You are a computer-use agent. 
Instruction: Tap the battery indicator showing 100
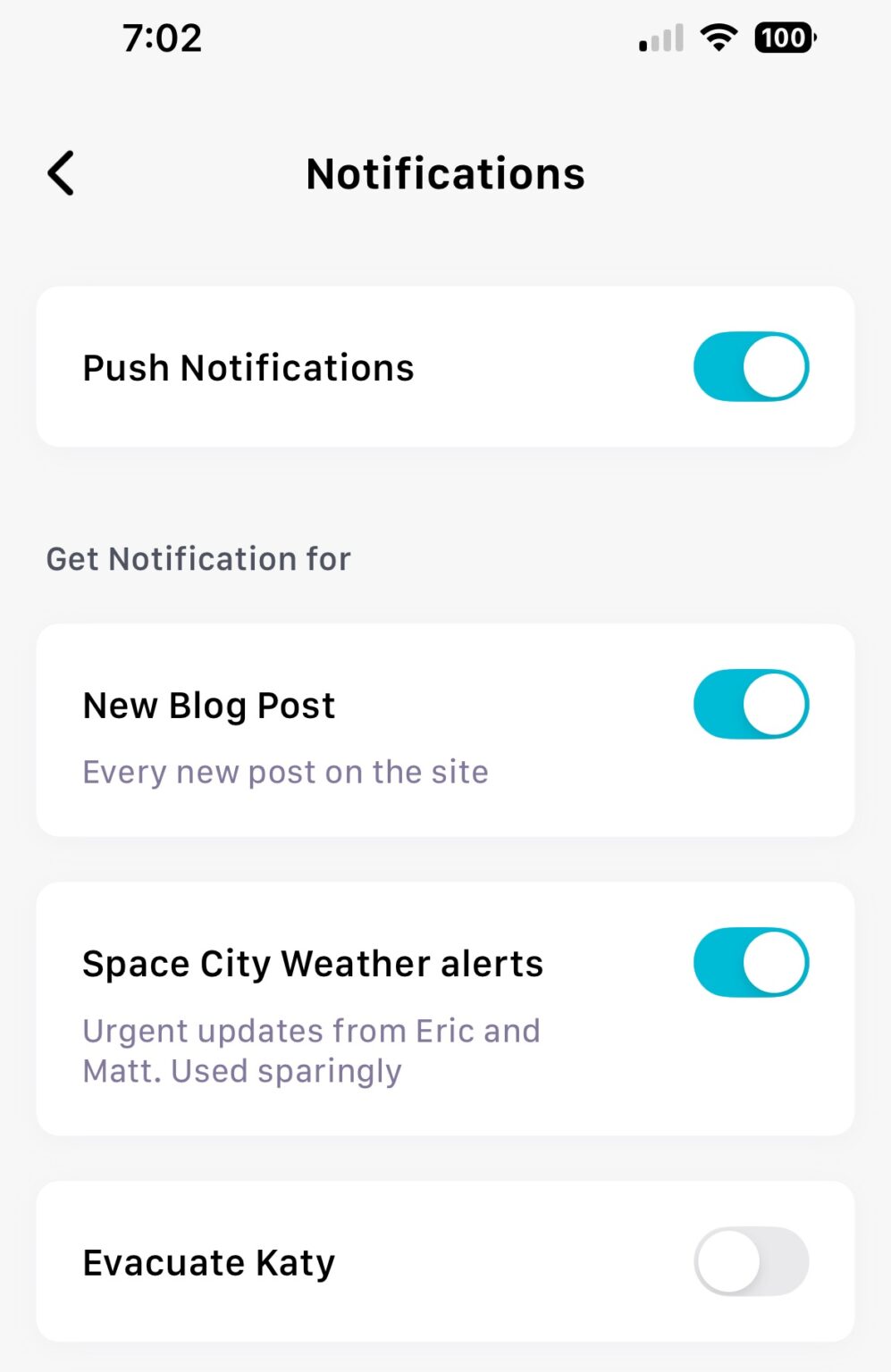click(x=783, y=38)
